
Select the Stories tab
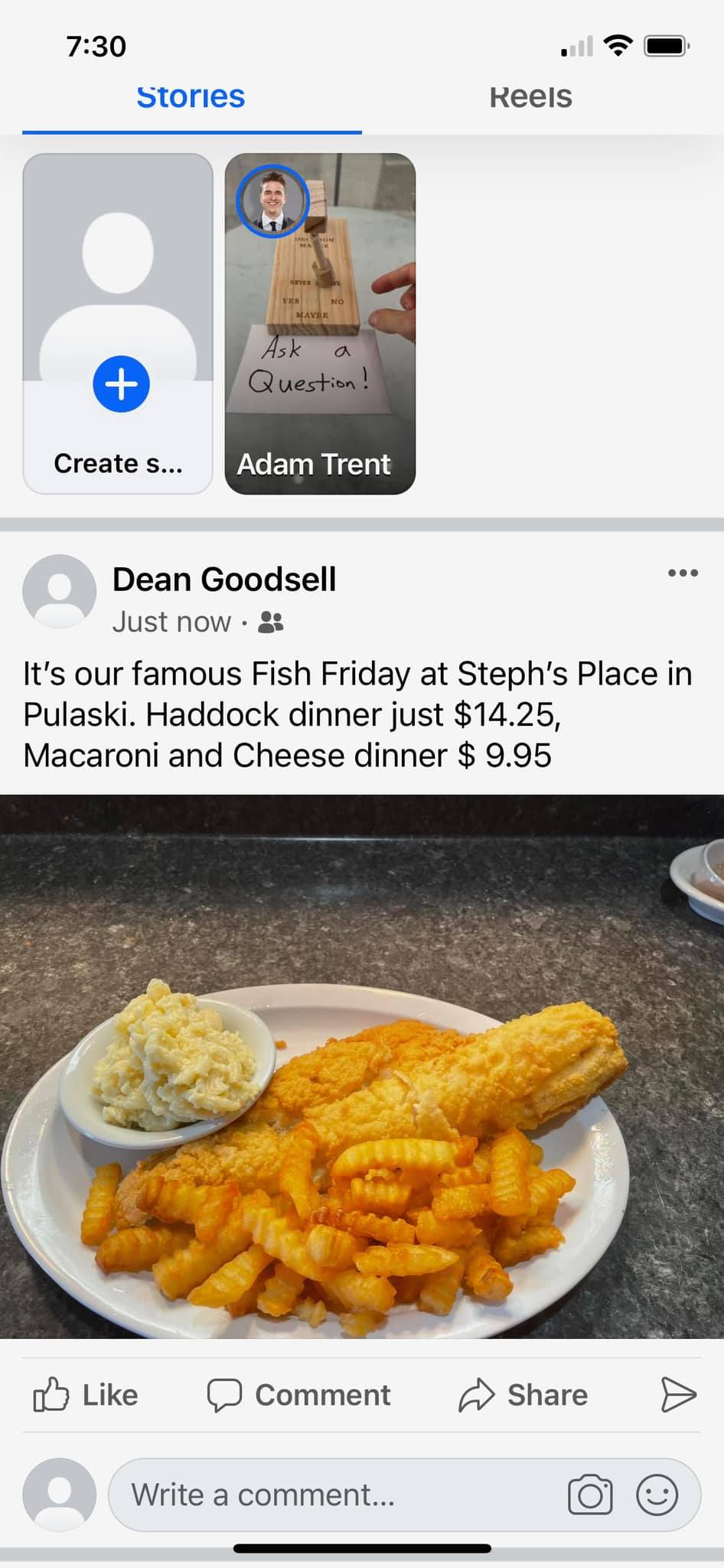(191, 96)
